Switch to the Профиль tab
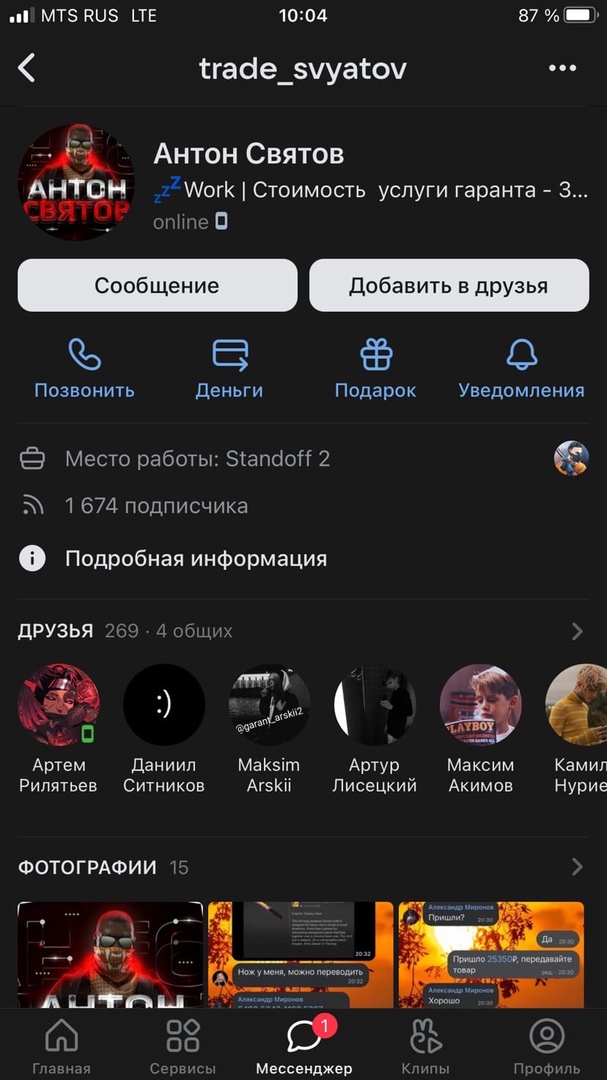Image resolution: width=607 pixels, height=1080 pixels. (x=546, y=1045)
